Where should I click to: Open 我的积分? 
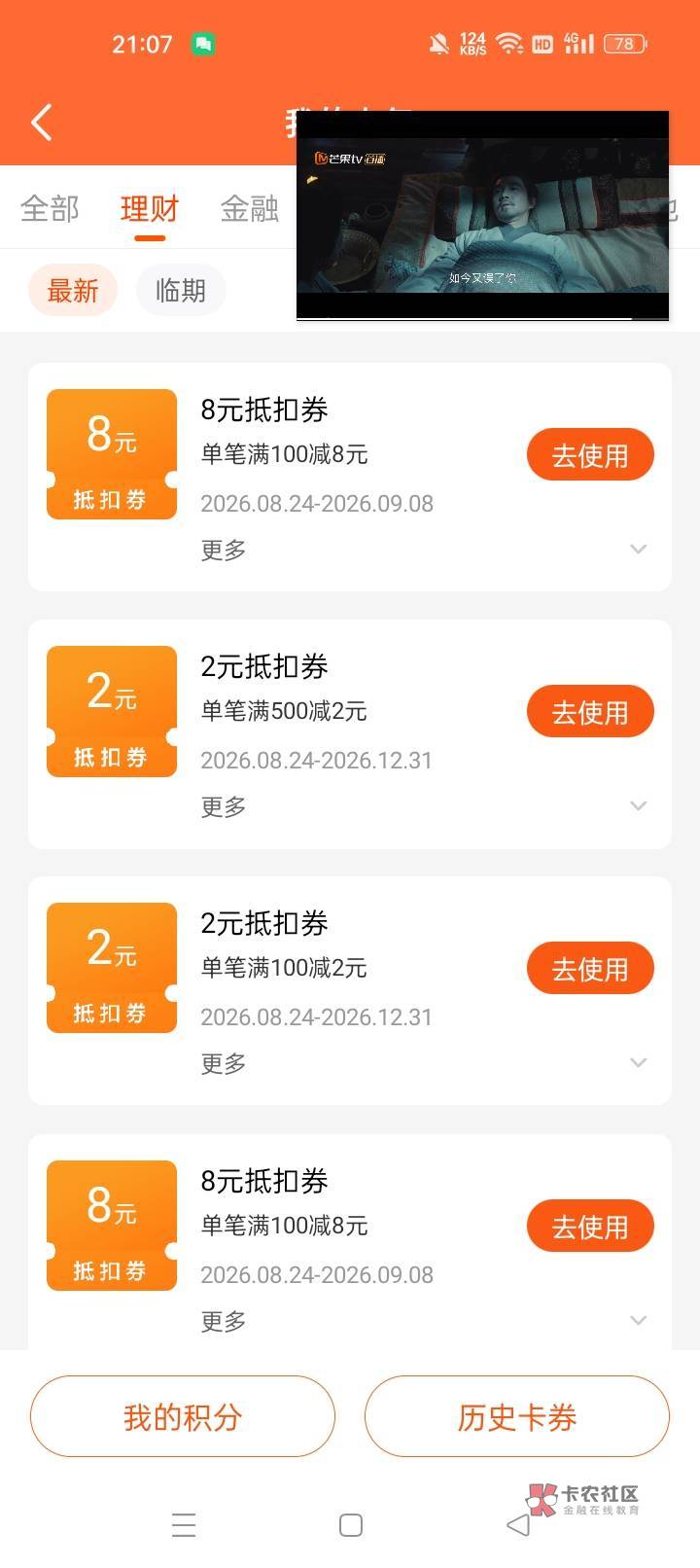tap(183, 1416)
